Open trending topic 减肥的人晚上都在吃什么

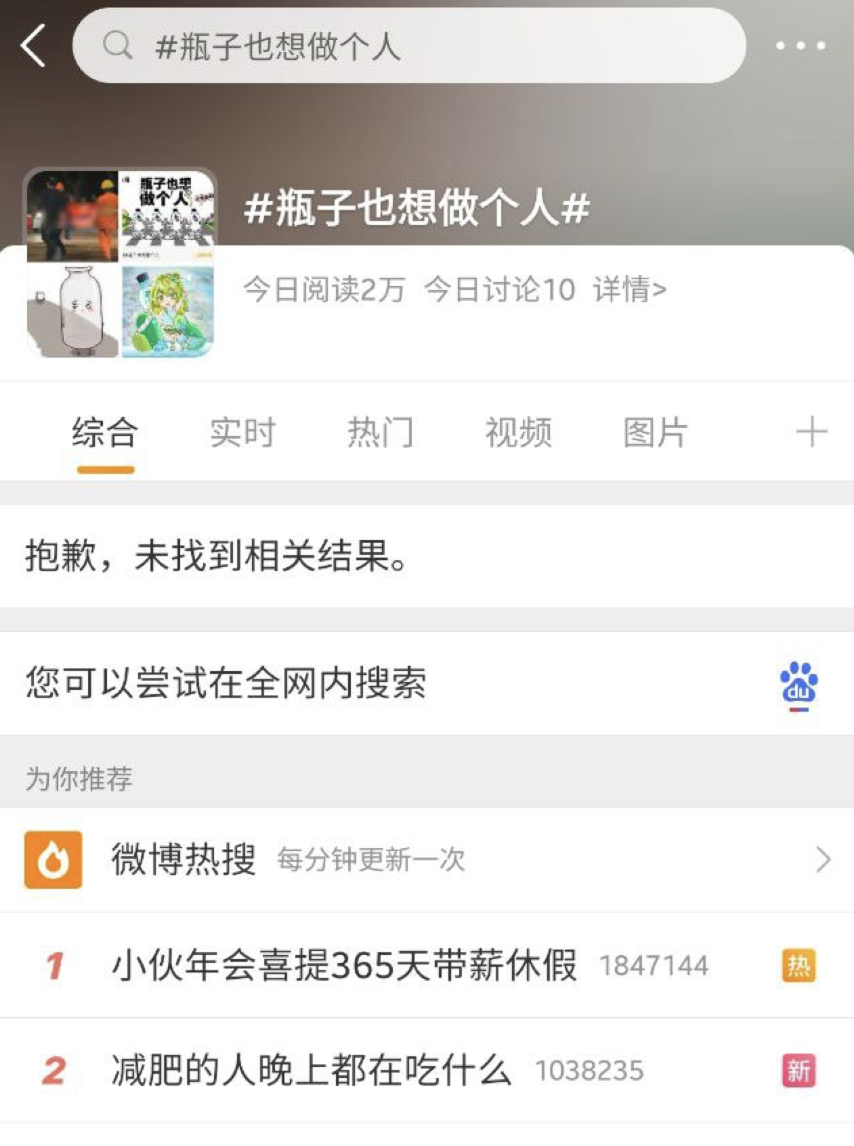(x=311, y=1071)
